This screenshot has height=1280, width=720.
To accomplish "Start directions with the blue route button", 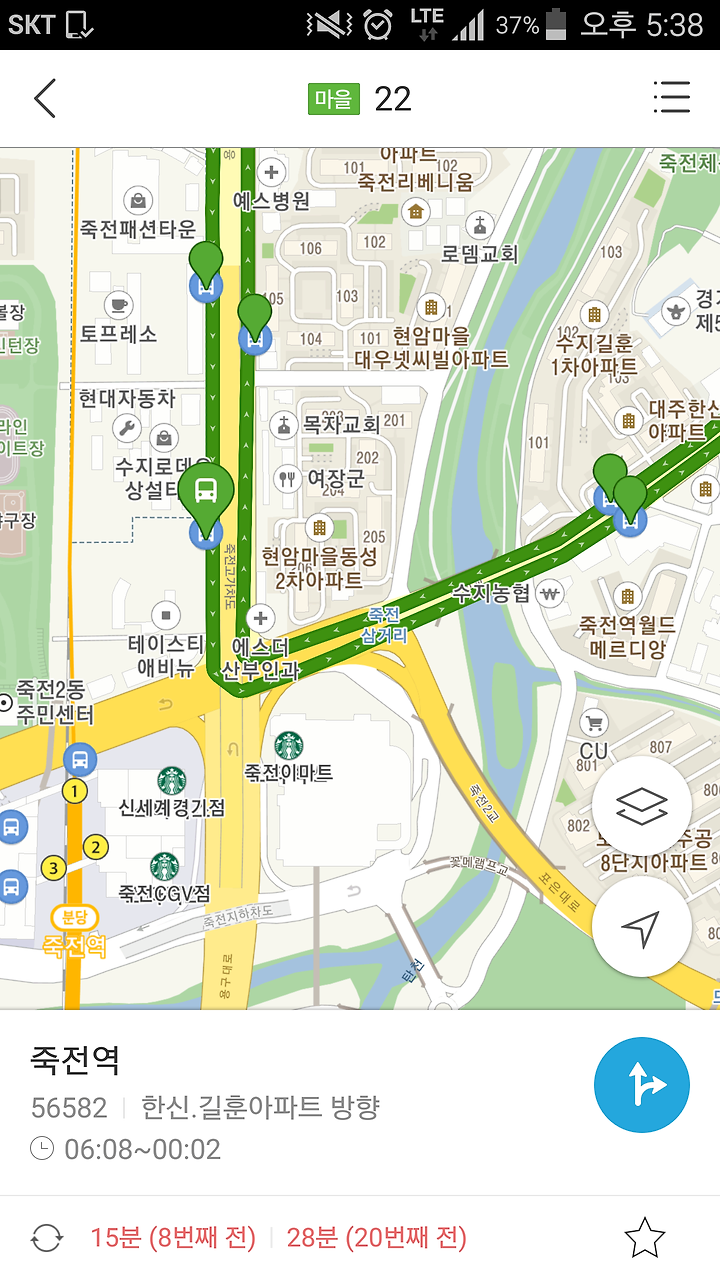I will pyautogui.click(x=641, y=1085).
